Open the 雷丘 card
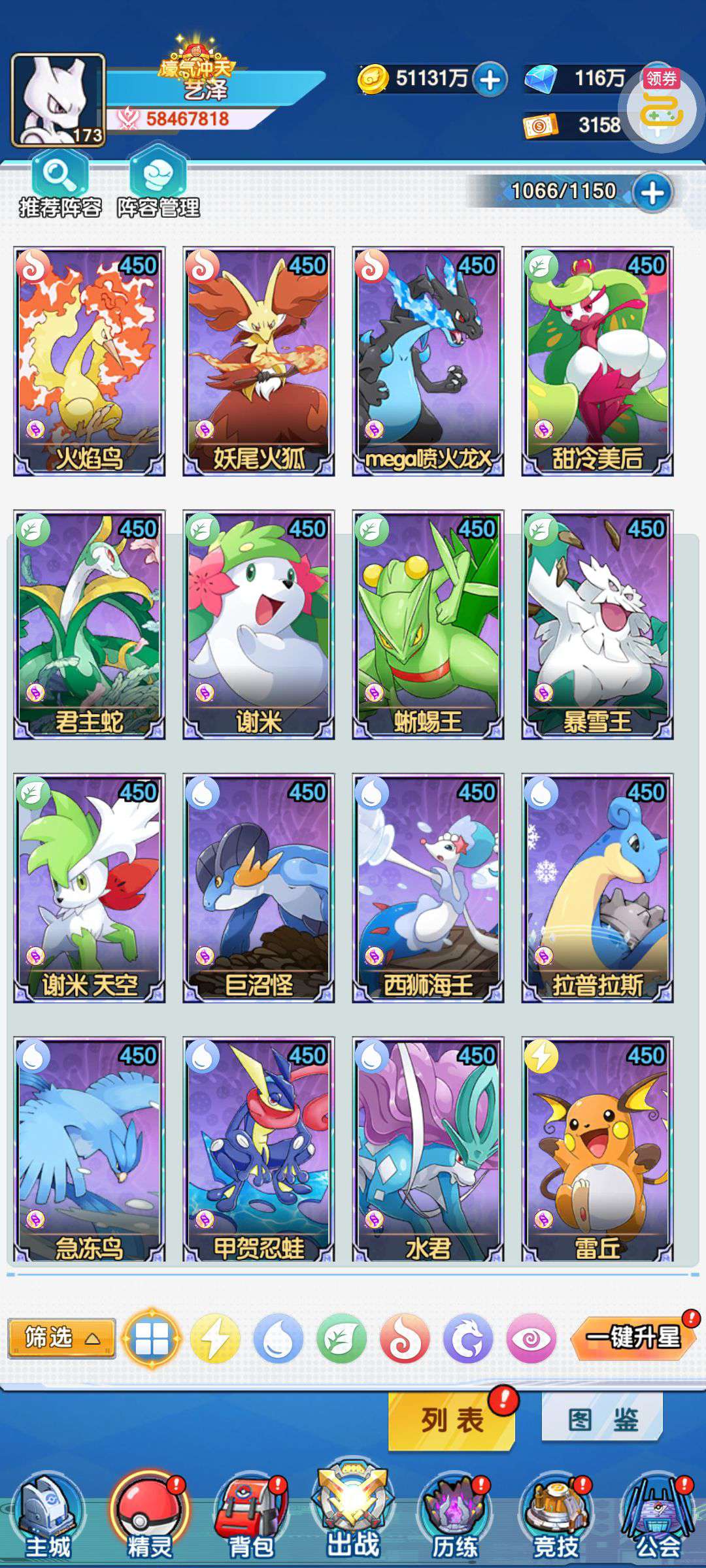Viewport: 706px width, 1568px height. [597, 1150]
